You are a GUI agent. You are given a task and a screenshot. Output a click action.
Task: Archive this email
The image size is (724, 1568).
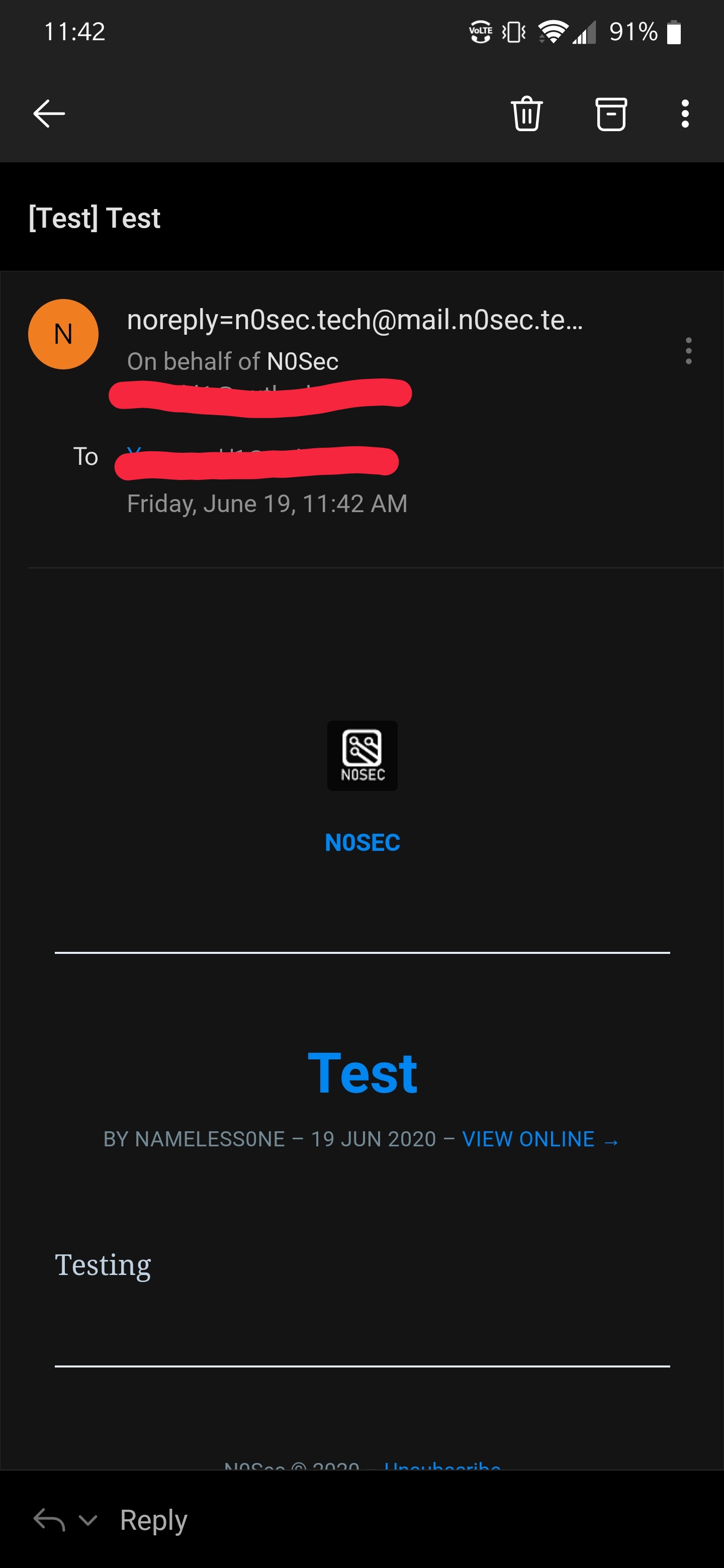pyautogui.click(x=611, y=114)
